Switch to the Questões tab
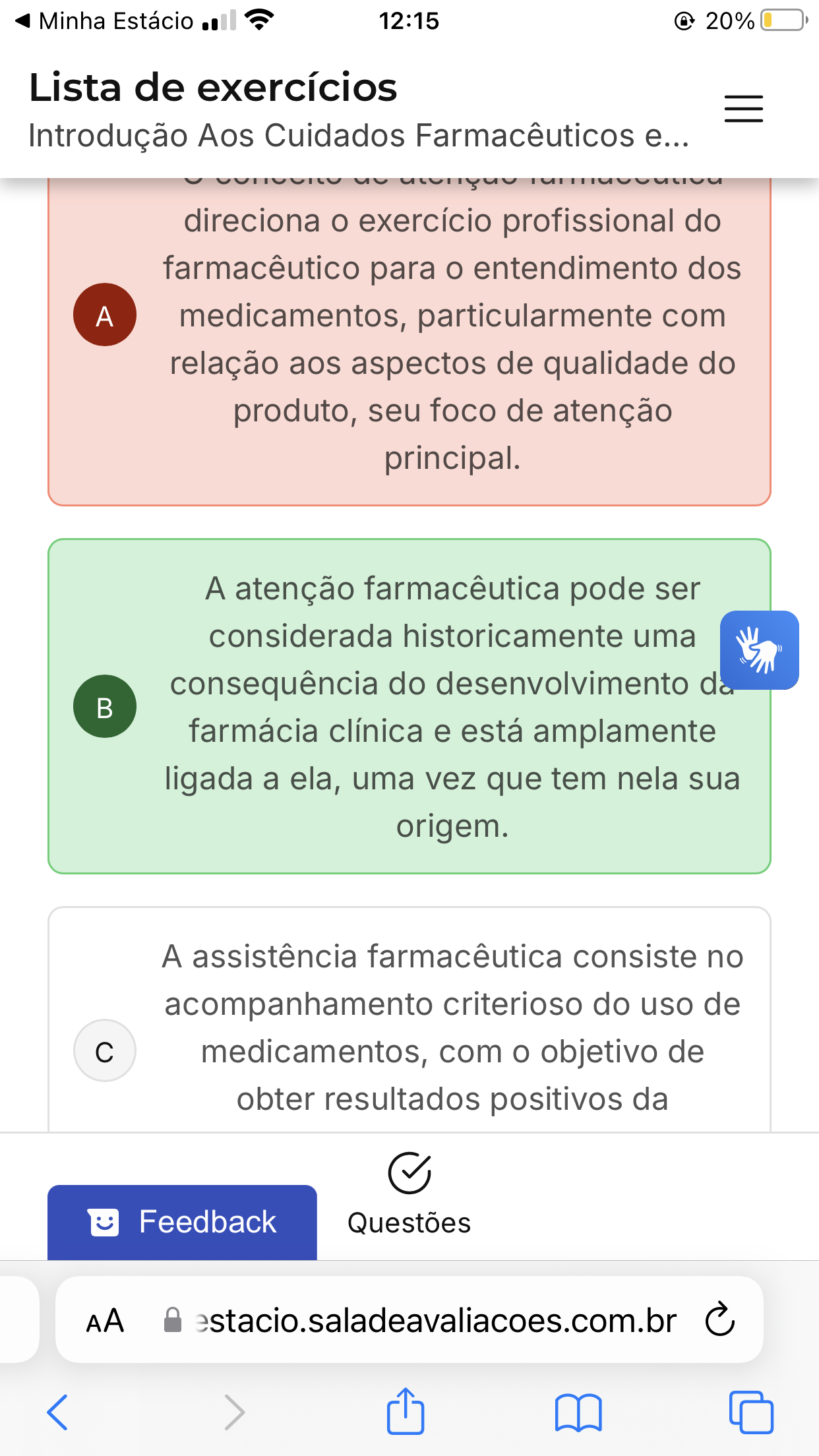 (409, 1195)
